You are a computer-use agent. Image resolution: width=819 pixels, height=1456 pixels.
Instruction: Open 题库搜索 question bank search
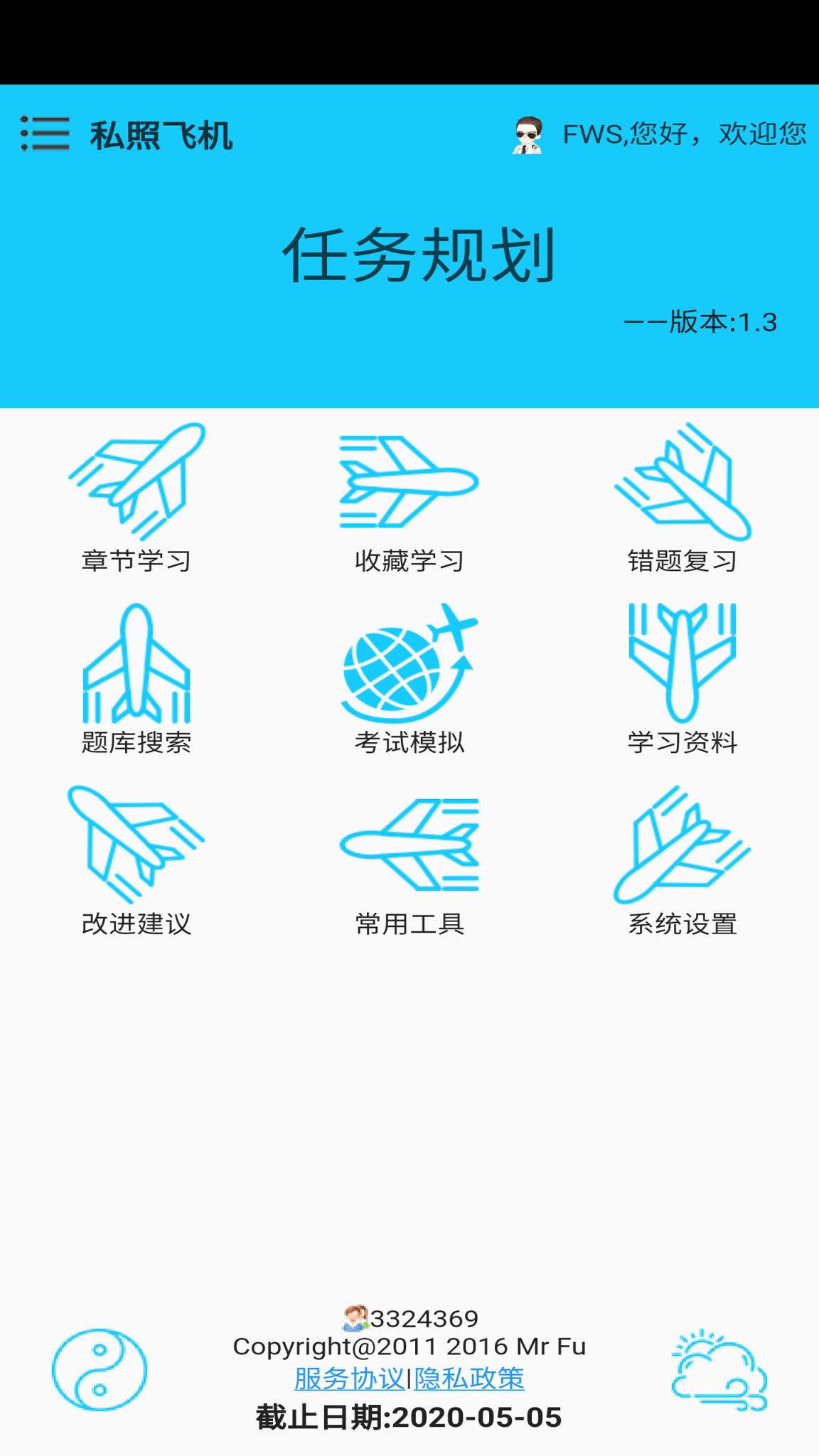pyautogui.click(x=136, y=679)
